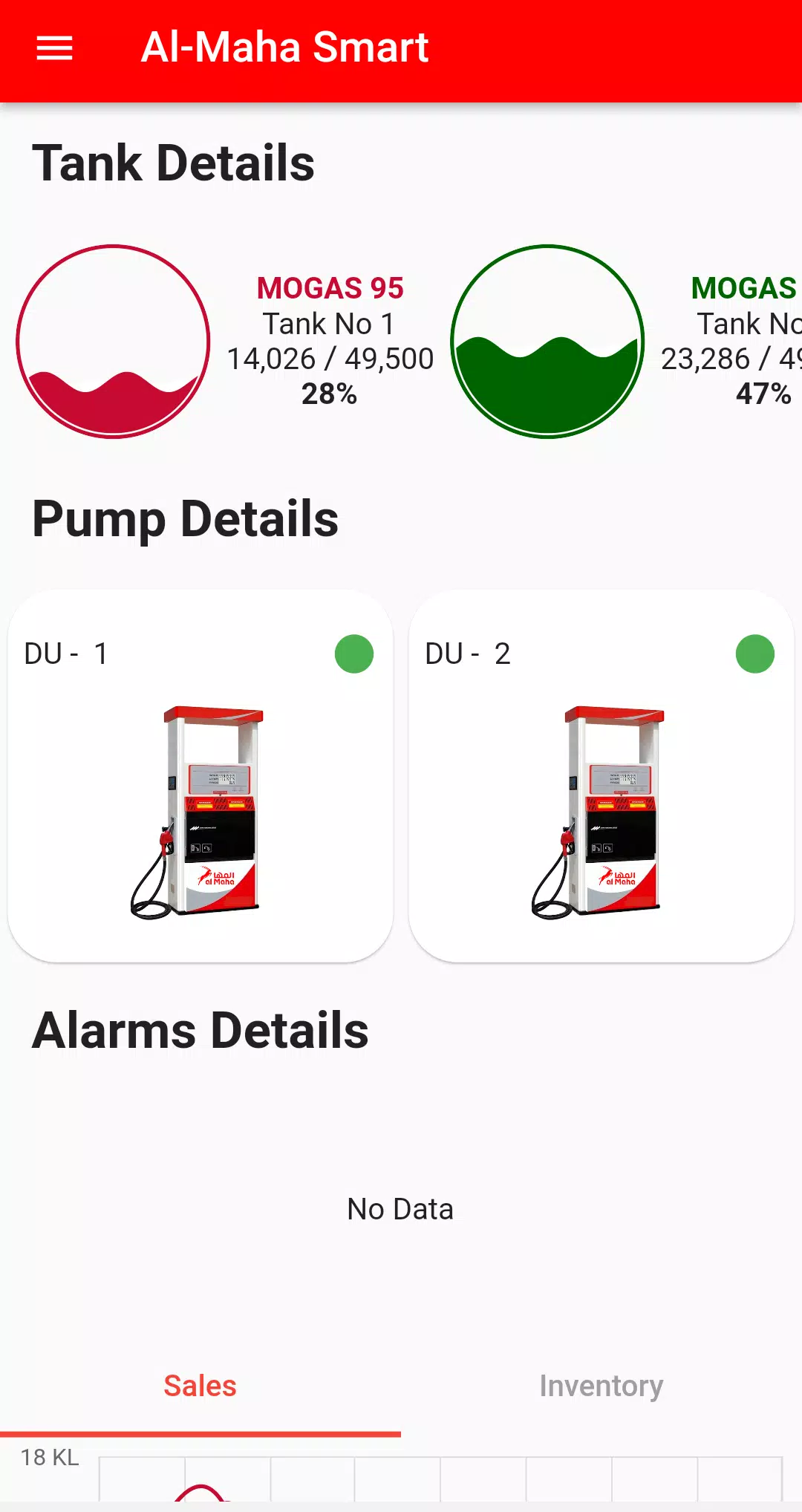This screenshot has height=1512, width=802.
Task: Select the MOGAS 95 Tank No 1 gauge
Action: click(113, 342)
